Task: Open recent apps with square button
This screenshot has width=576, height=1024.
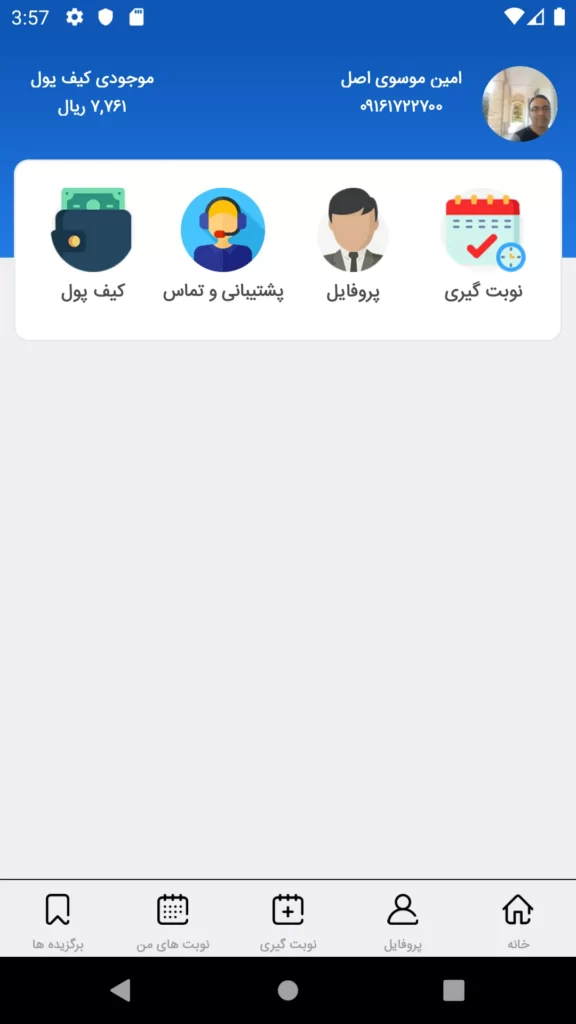Action: [453, 990]
